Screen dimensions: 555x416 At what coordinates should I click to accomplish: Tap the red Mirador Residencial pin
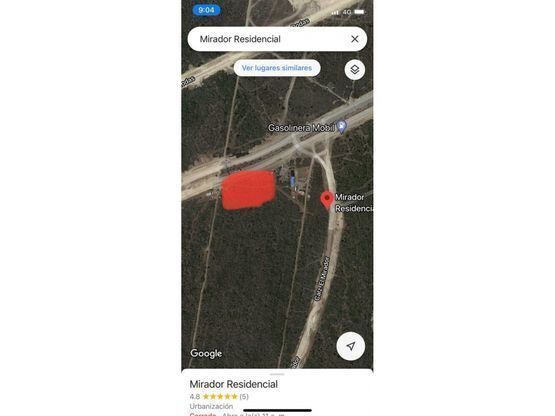tap(327, 201)
